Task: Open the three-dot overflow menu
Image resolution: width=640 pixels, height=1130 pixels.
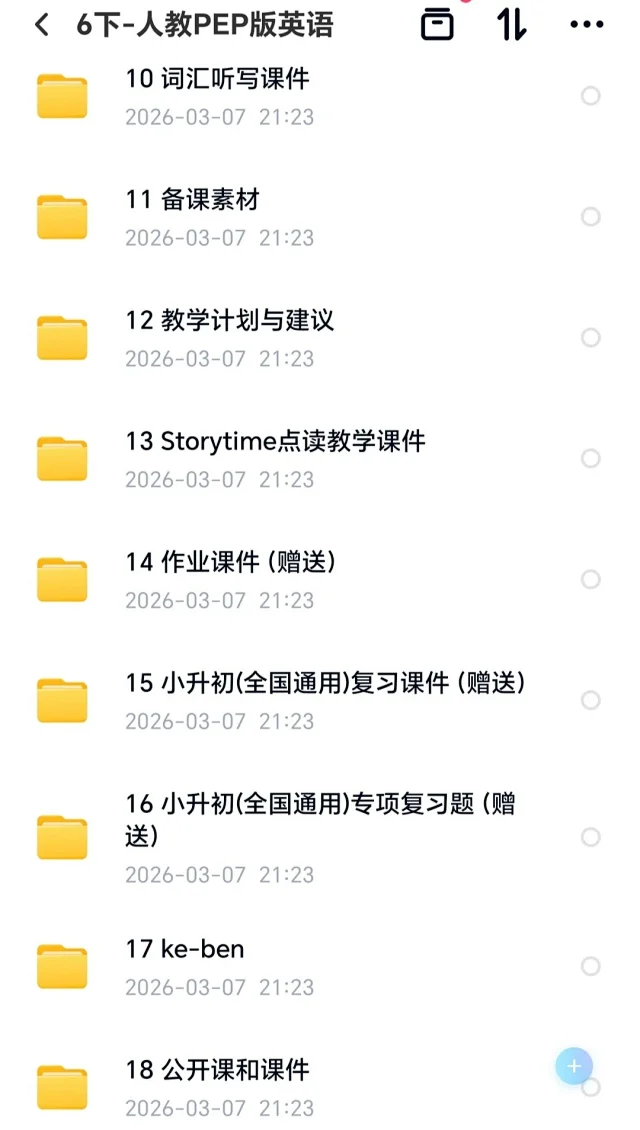Action: 586,25
